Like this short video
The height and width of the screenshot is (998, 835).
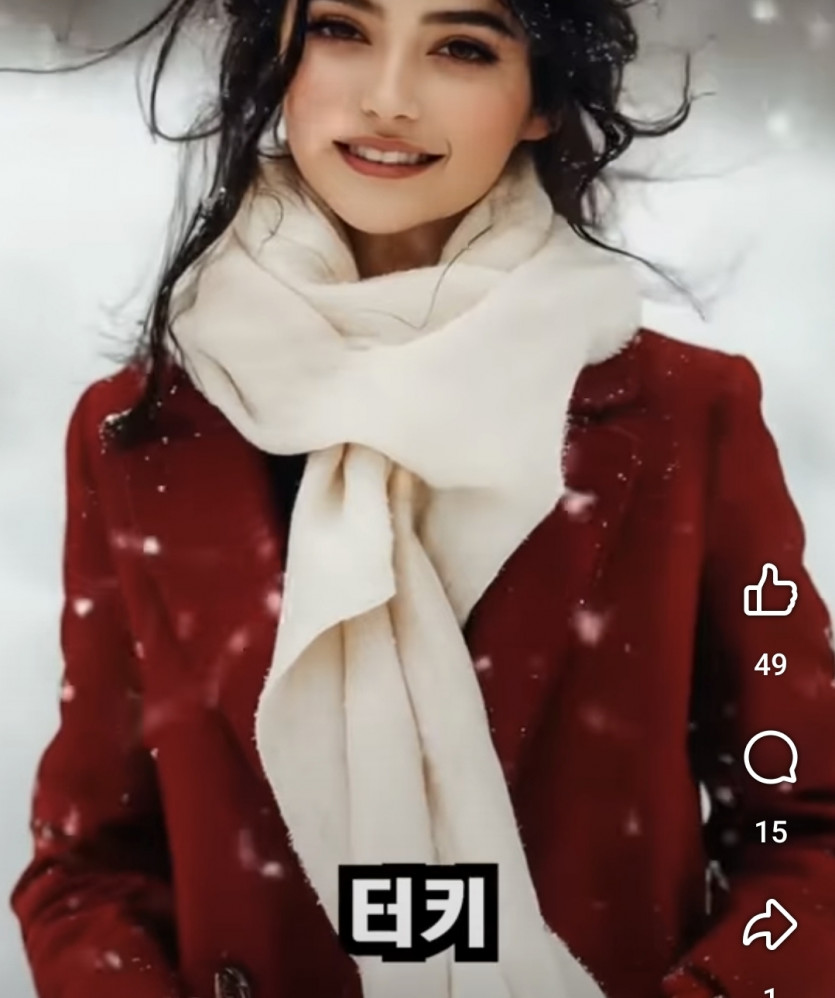click(x=770, y=591)
